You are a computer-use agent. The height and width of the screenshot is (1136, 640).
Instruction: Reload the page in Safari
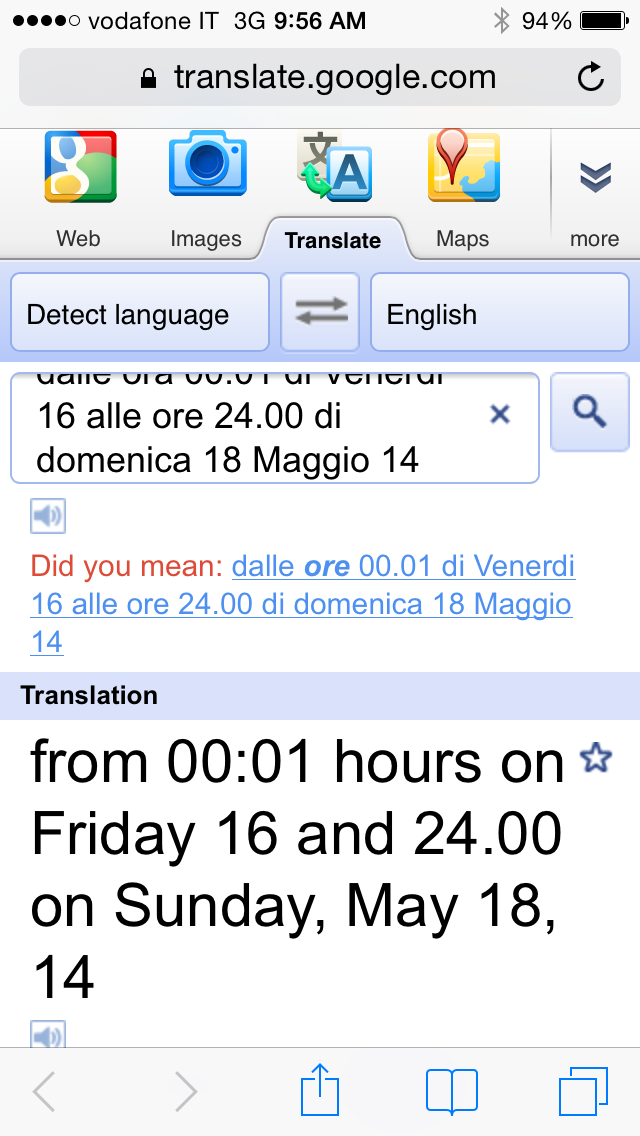(591, 77)
